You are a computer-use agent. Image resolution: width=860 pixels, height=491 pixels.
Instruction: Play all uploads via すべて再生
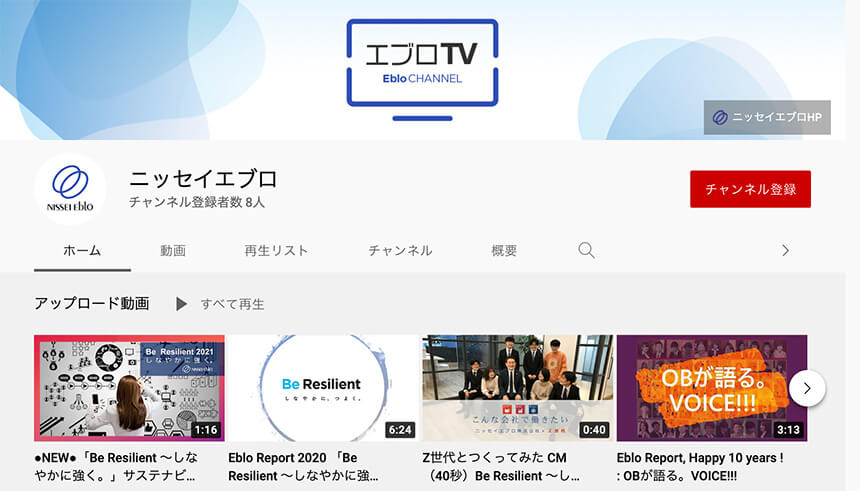coord(221,304)
